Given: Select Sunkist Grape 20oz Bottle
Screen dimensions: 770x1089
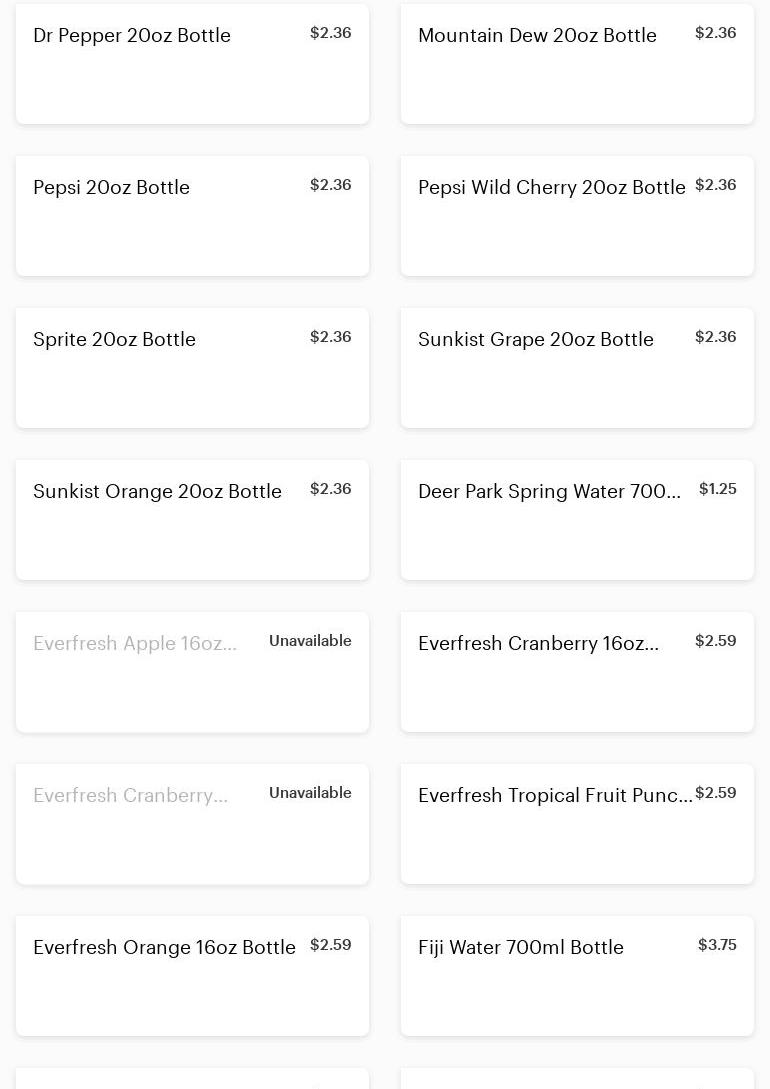Looking at the screenshot, I should click(x=577, y=367).
